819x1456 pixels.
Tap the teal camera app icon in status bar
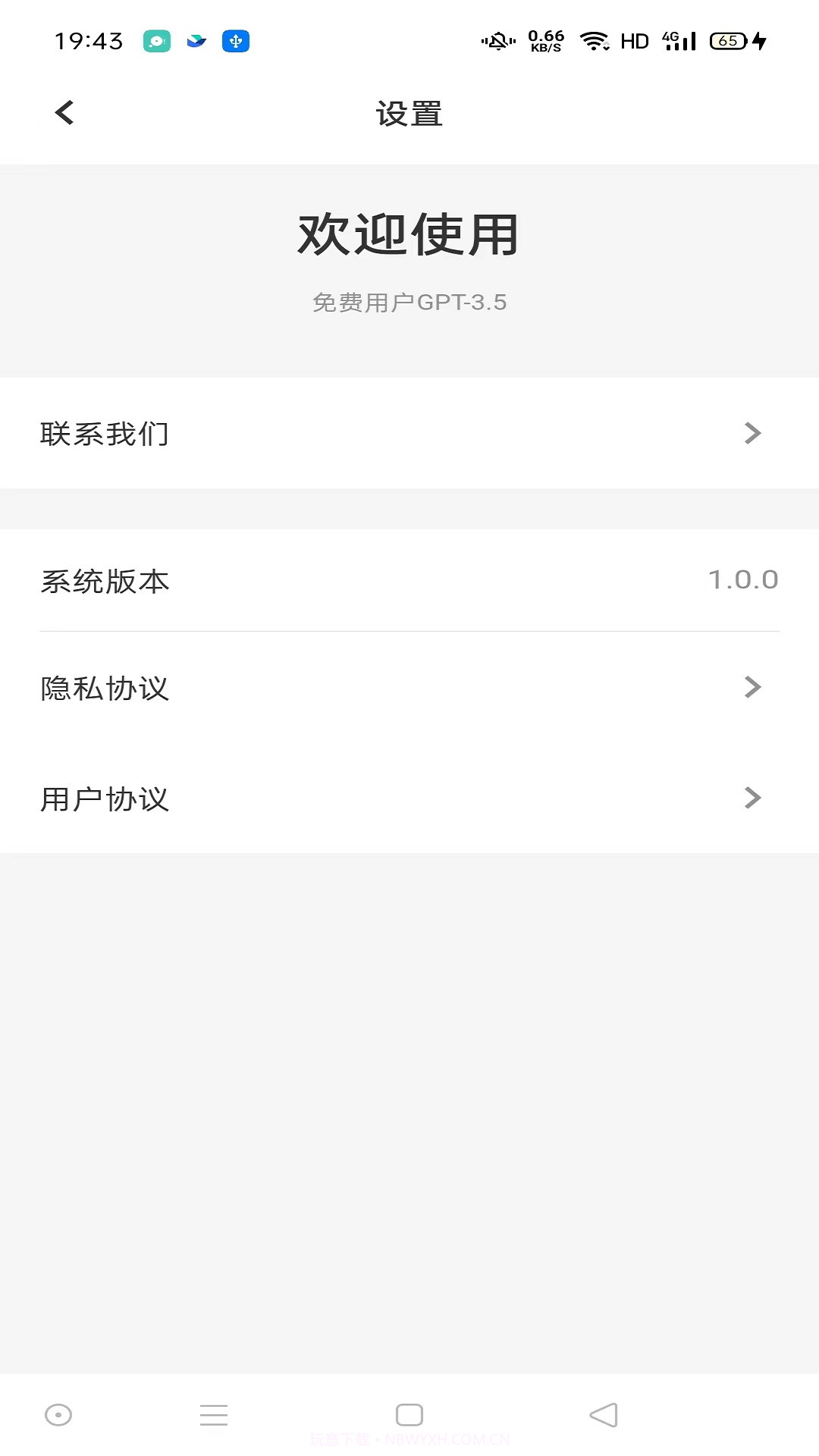(x=155, y=42)
